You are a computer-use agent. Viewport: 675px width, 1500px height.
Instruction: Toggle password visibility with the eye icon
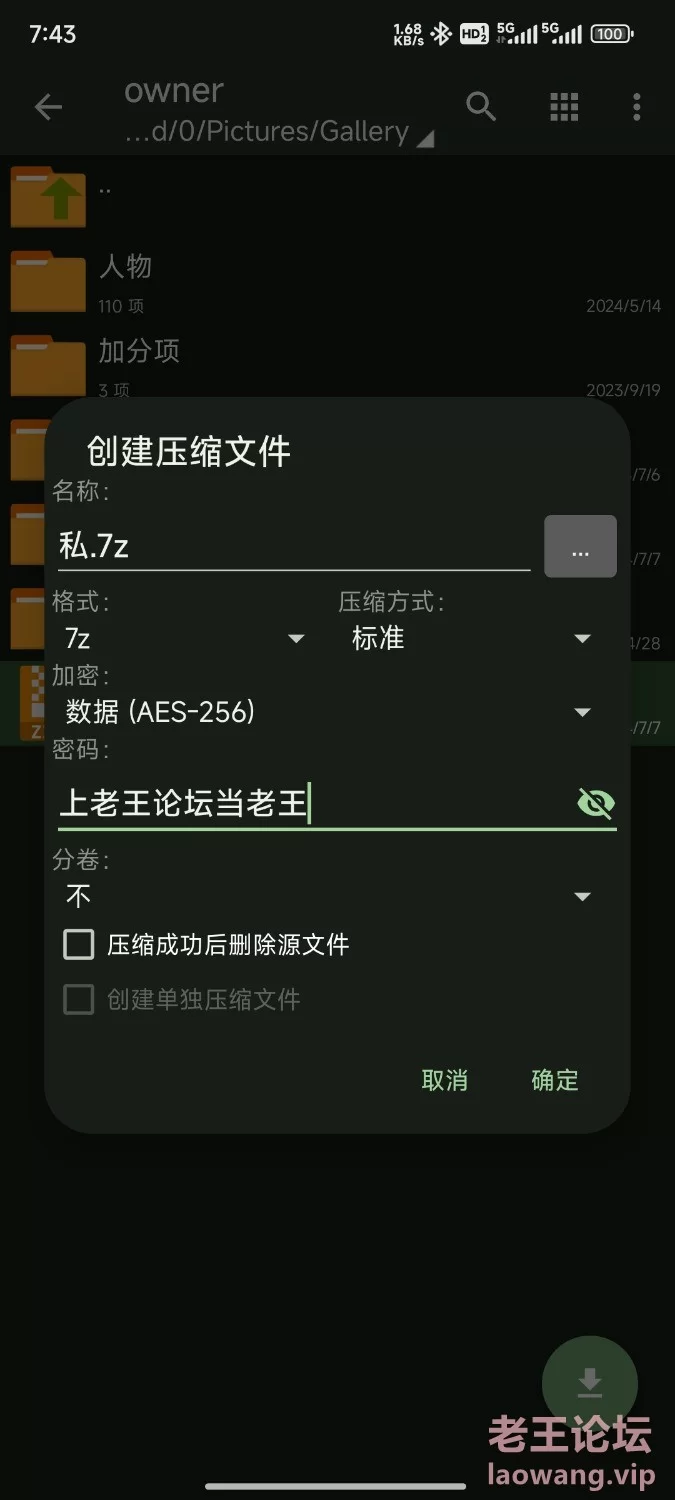point(596,803)
